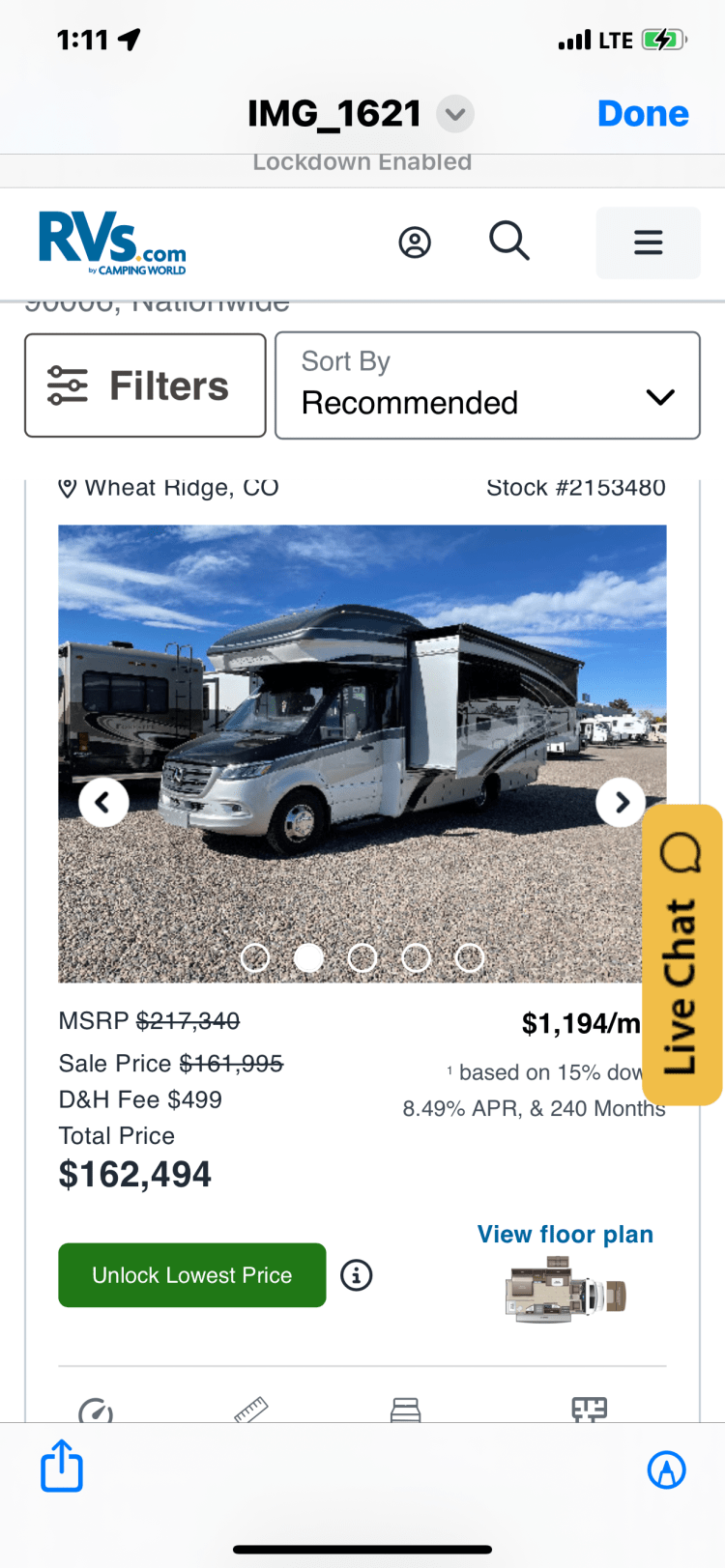The height and width of the screenshot is (1568, 725).
Task: Start a Live Chat session
Action: [681, 955]
